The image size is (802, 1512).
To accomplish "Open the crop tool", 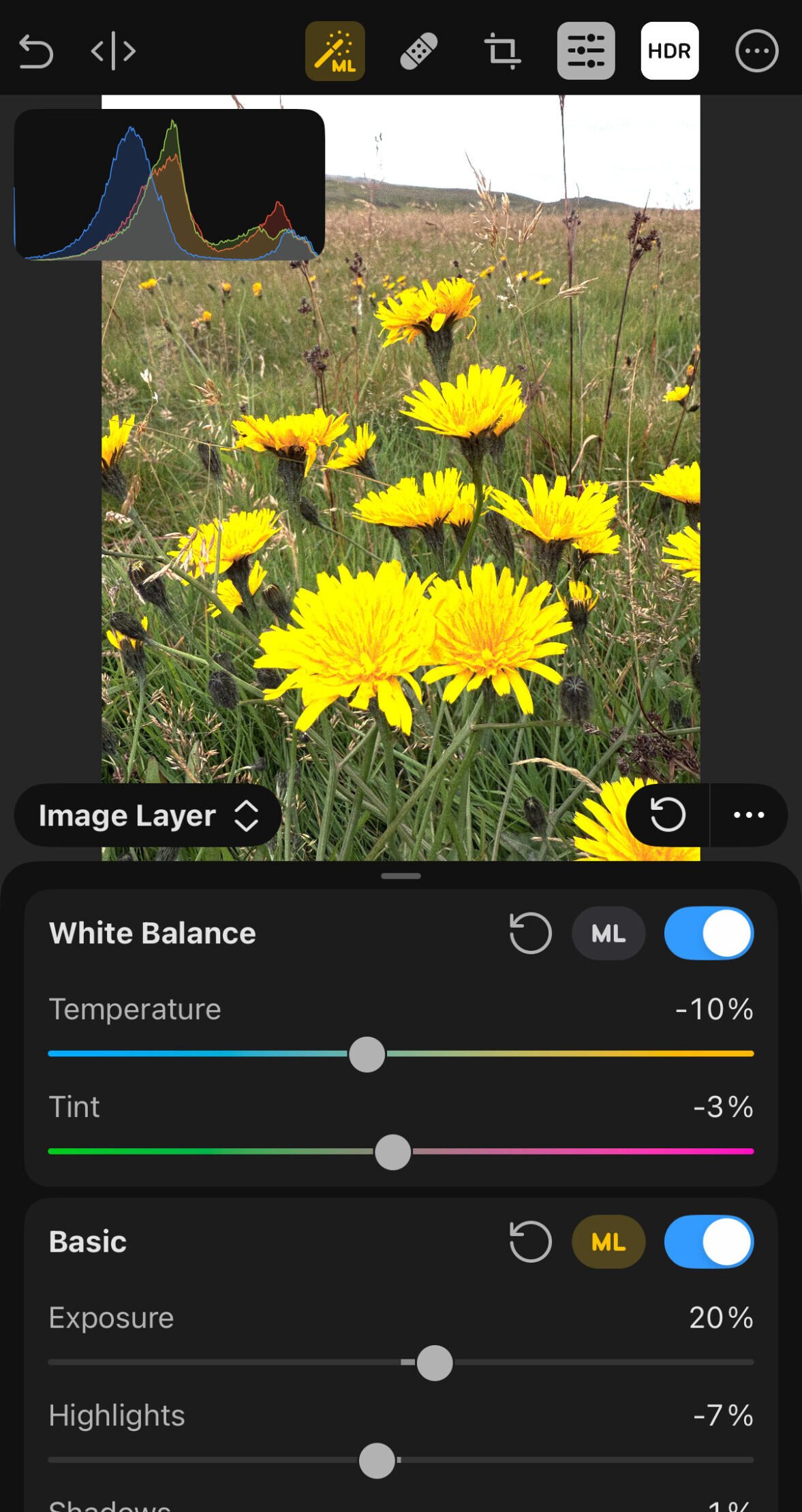I will pos(502,51).
